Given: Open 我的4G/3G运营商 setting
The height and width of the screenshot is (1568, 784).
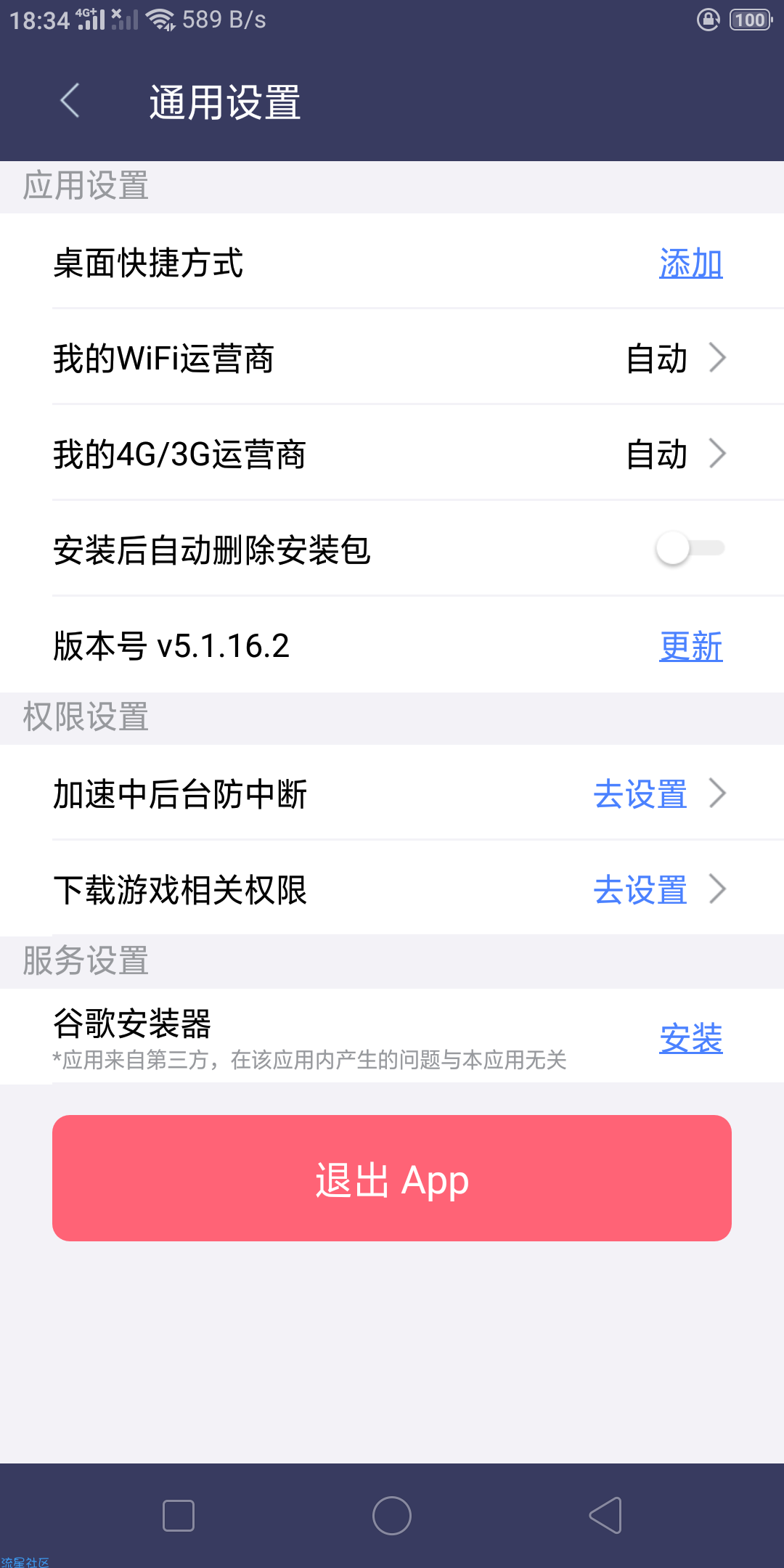Looking at the screenshot, I should point(392,454).
